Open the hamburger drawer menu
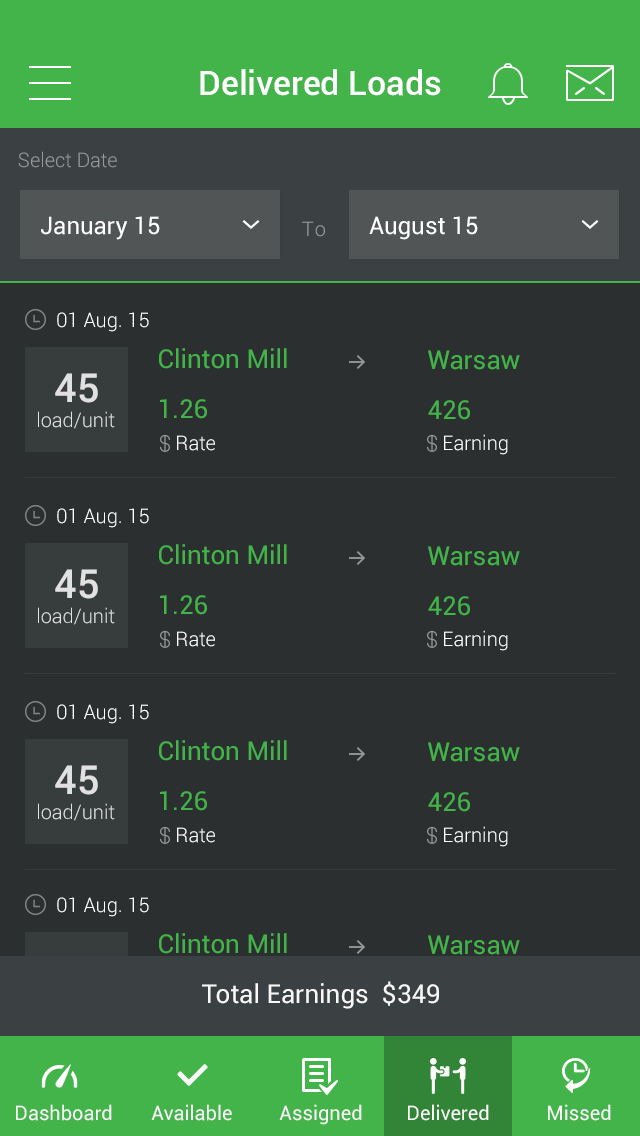This screenshot has height=1136, width=640. pos(50,83)
